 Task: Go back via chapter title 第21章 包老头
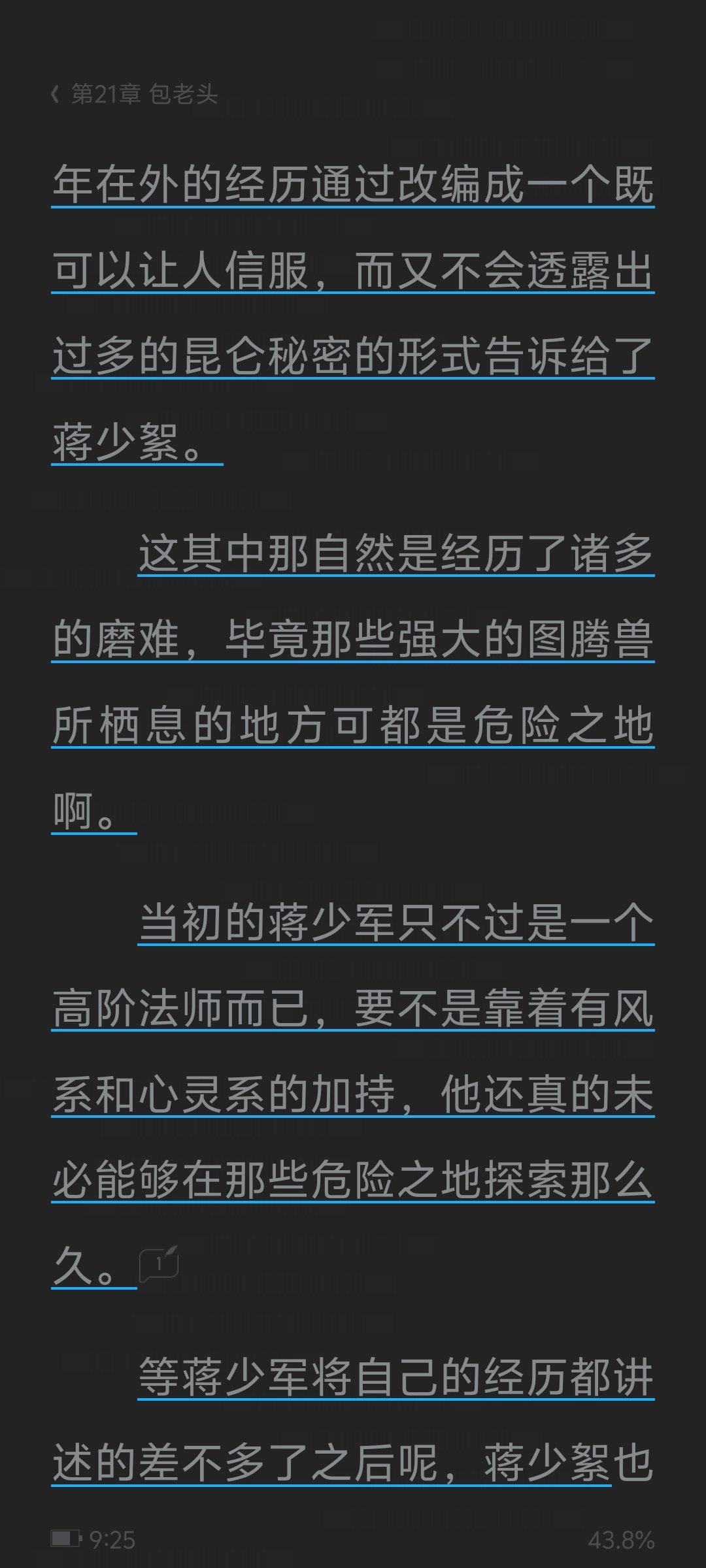click(x=135, y=95)
